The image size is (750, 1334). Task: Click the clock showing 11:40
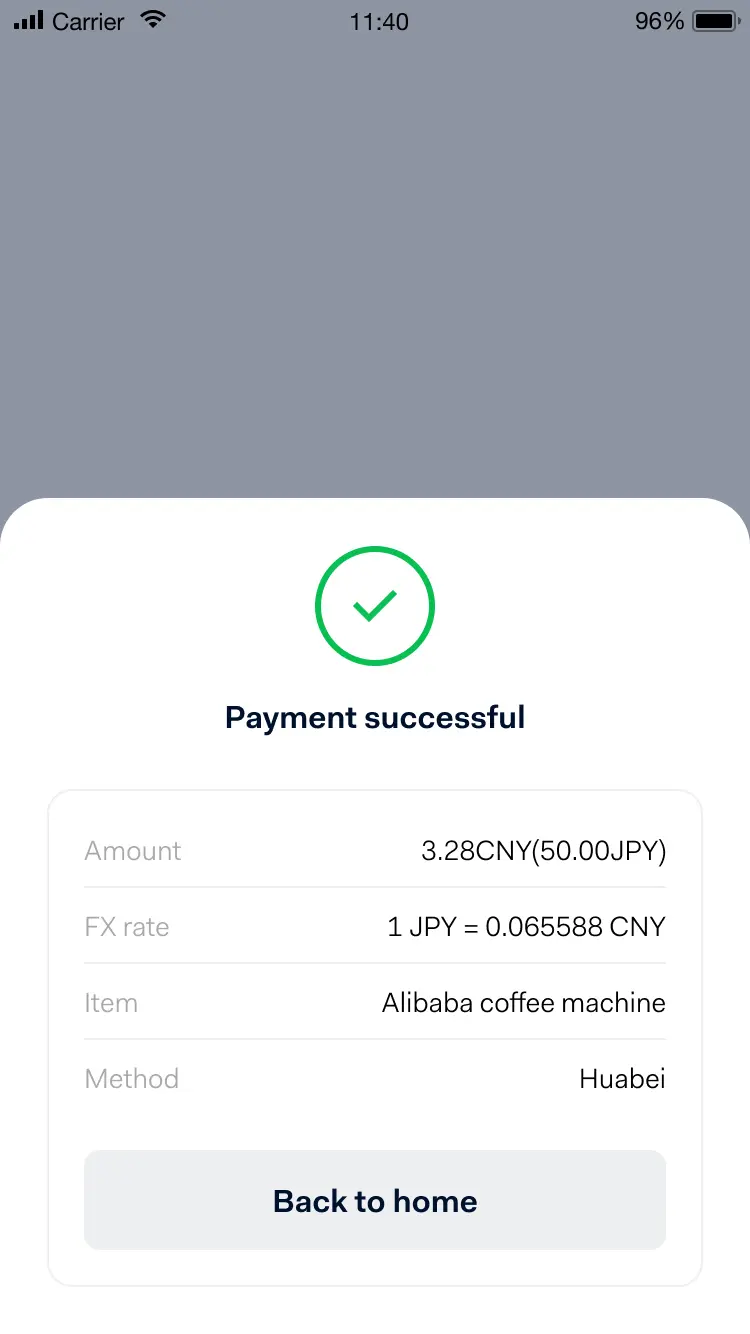[378, 21]
